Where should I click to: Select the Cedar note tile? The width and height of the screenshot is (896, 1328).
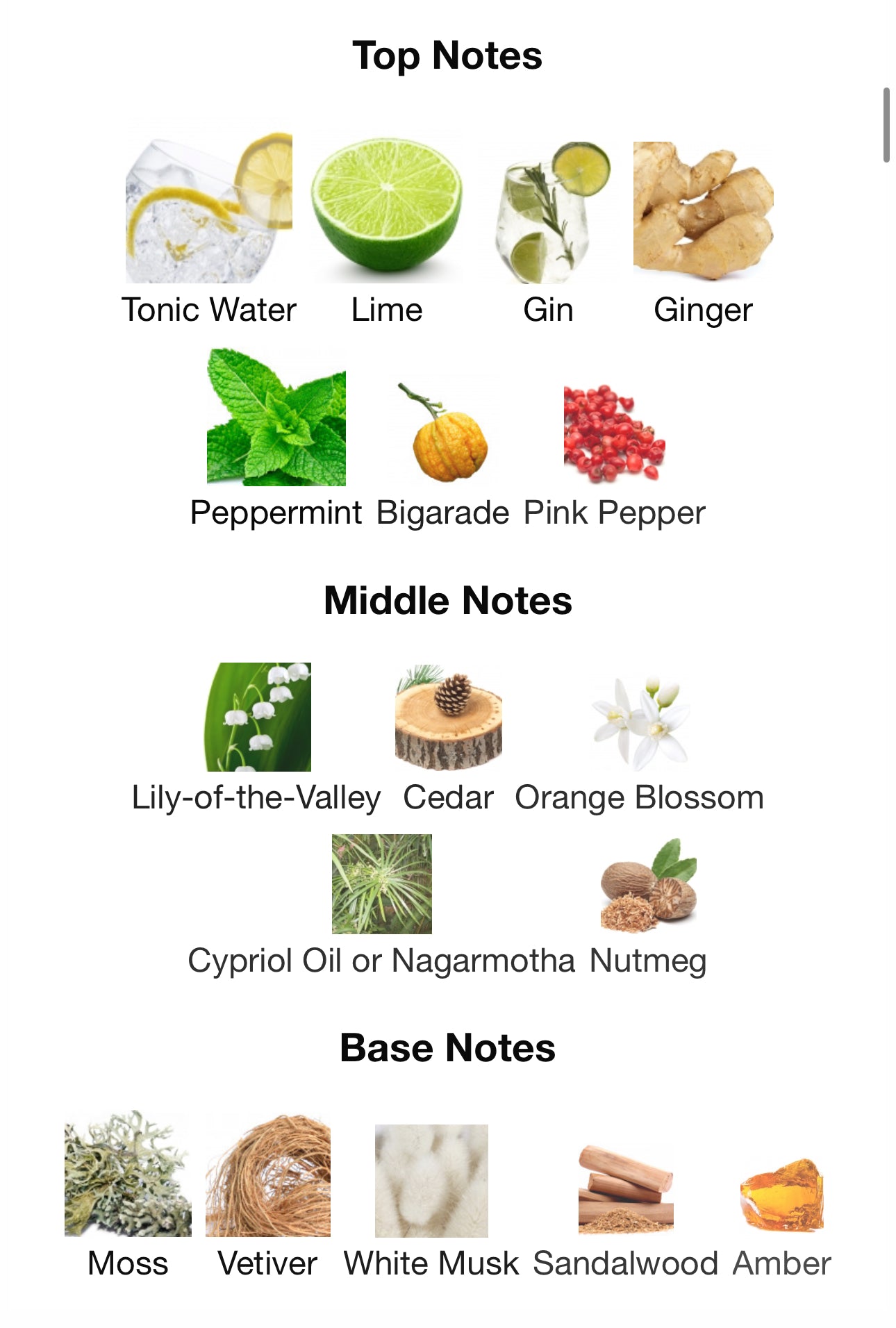[449, 717]
